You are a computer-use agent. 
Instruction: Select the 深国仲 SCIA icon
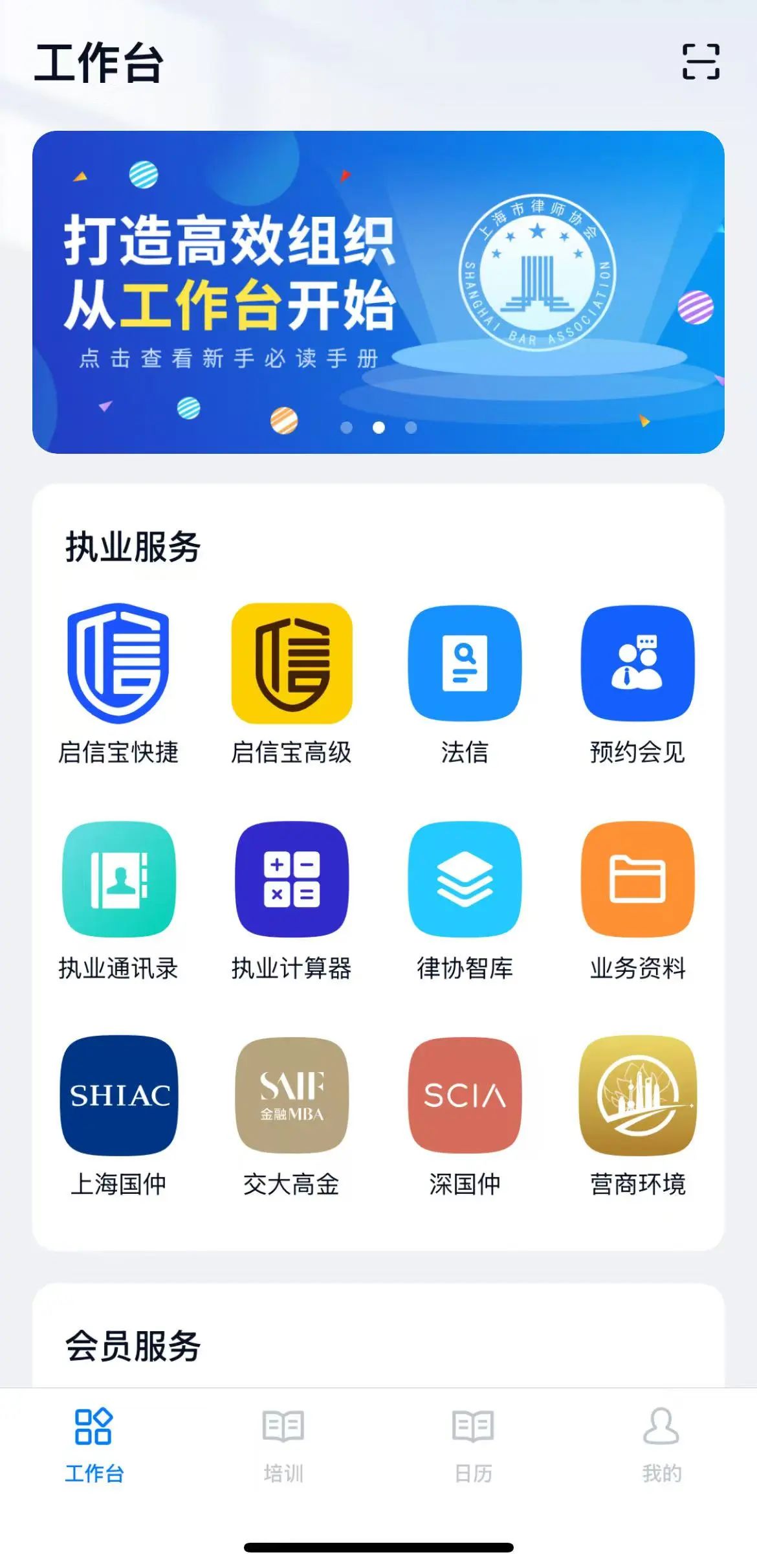[465, 1095]
